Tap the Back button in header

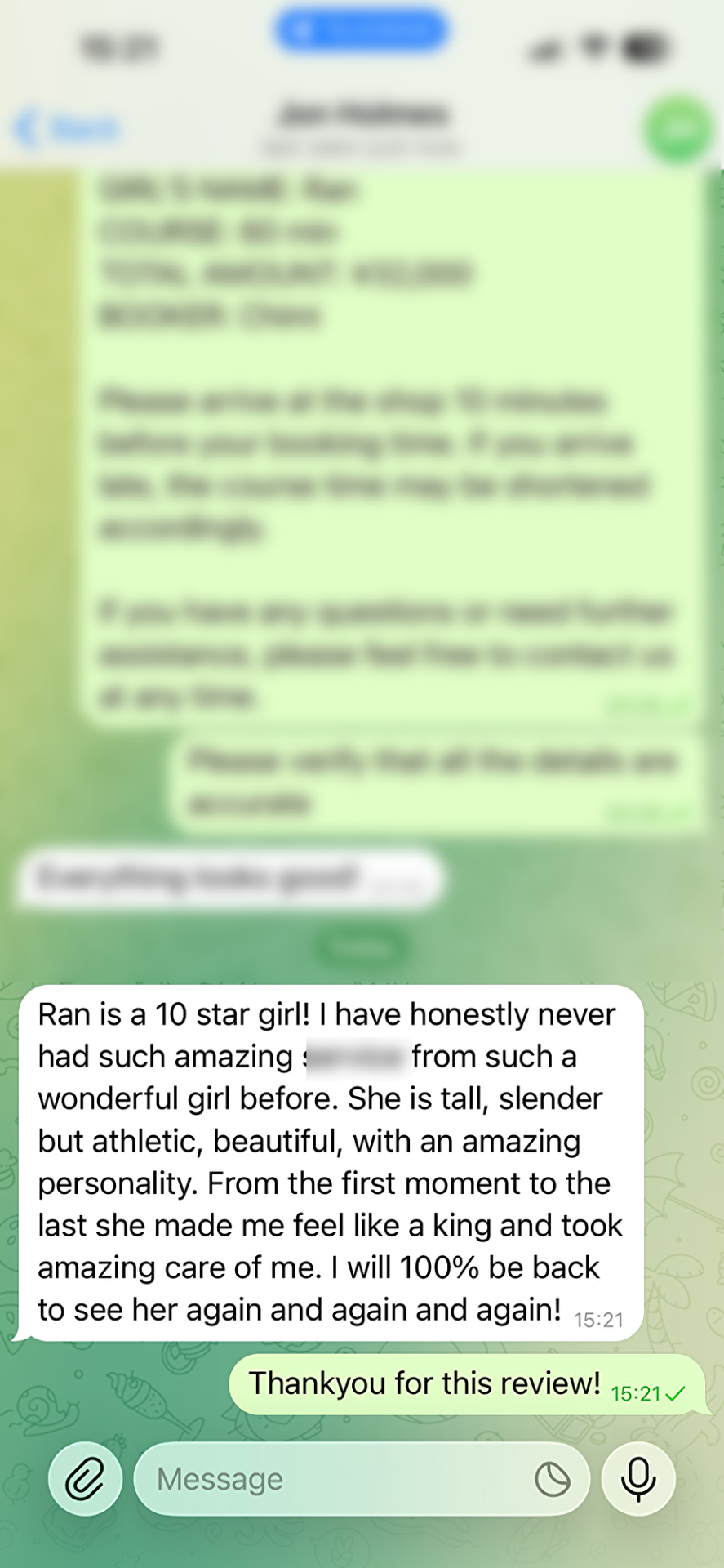pos(67,129)
